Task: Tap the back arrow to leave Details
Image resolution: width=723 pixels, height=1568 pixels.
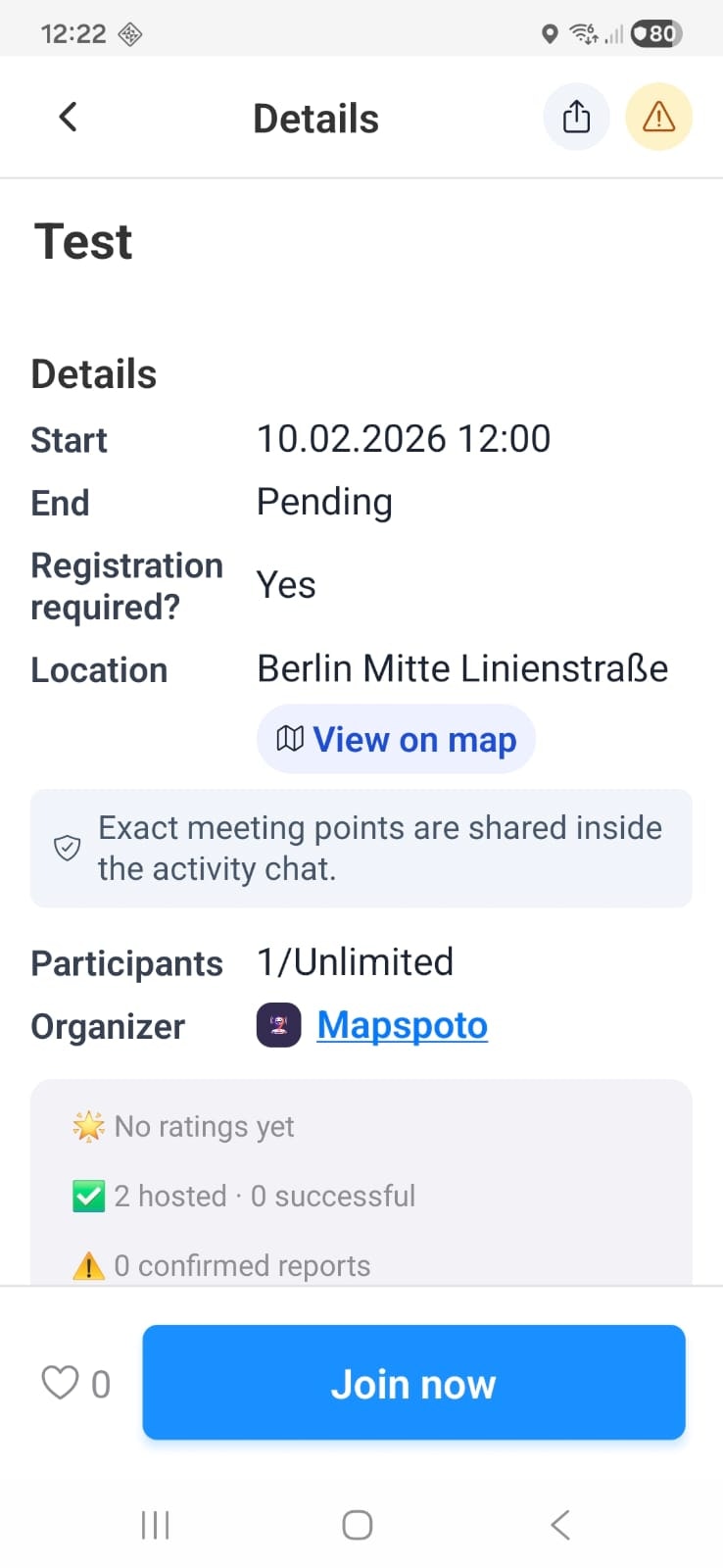Action: [67, 117]
